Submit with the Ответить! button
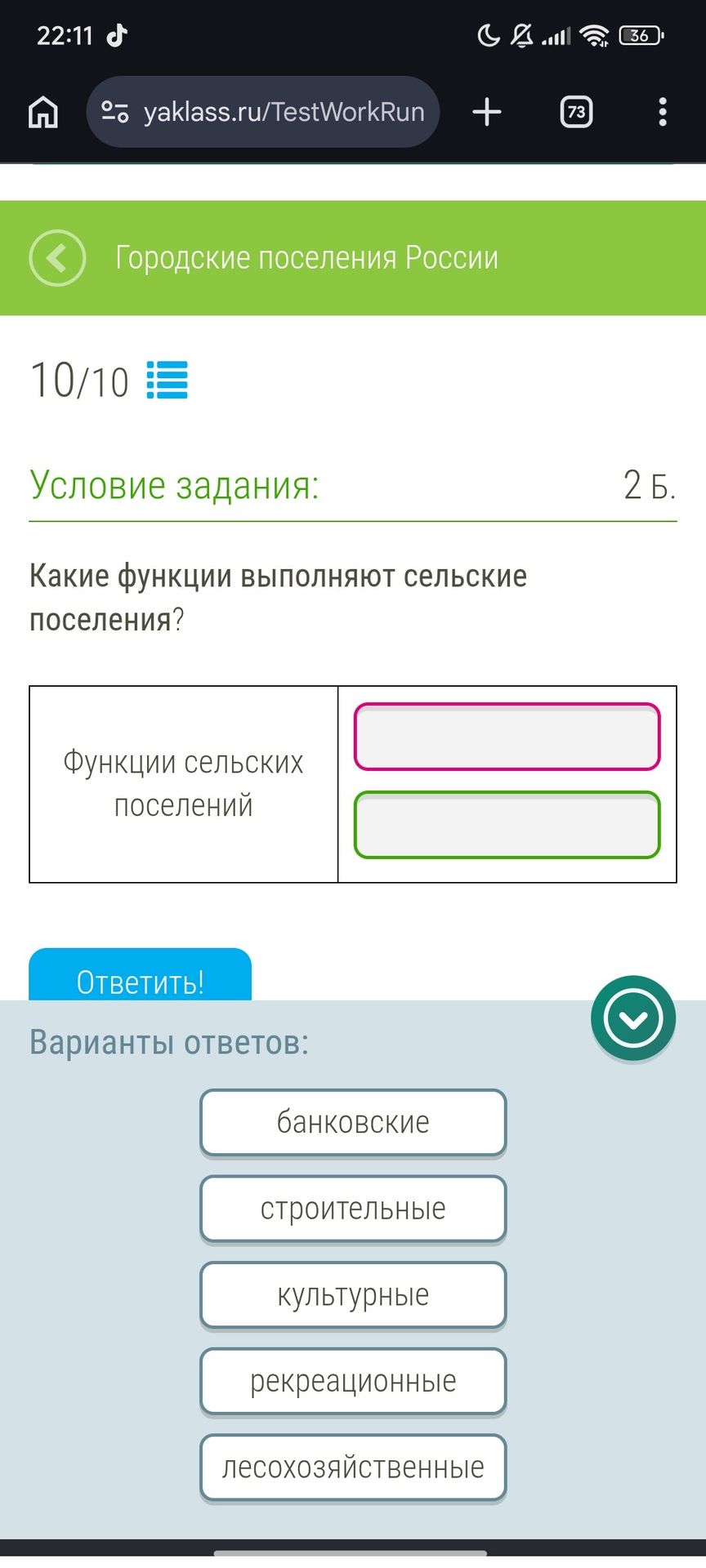 [141, 975]
